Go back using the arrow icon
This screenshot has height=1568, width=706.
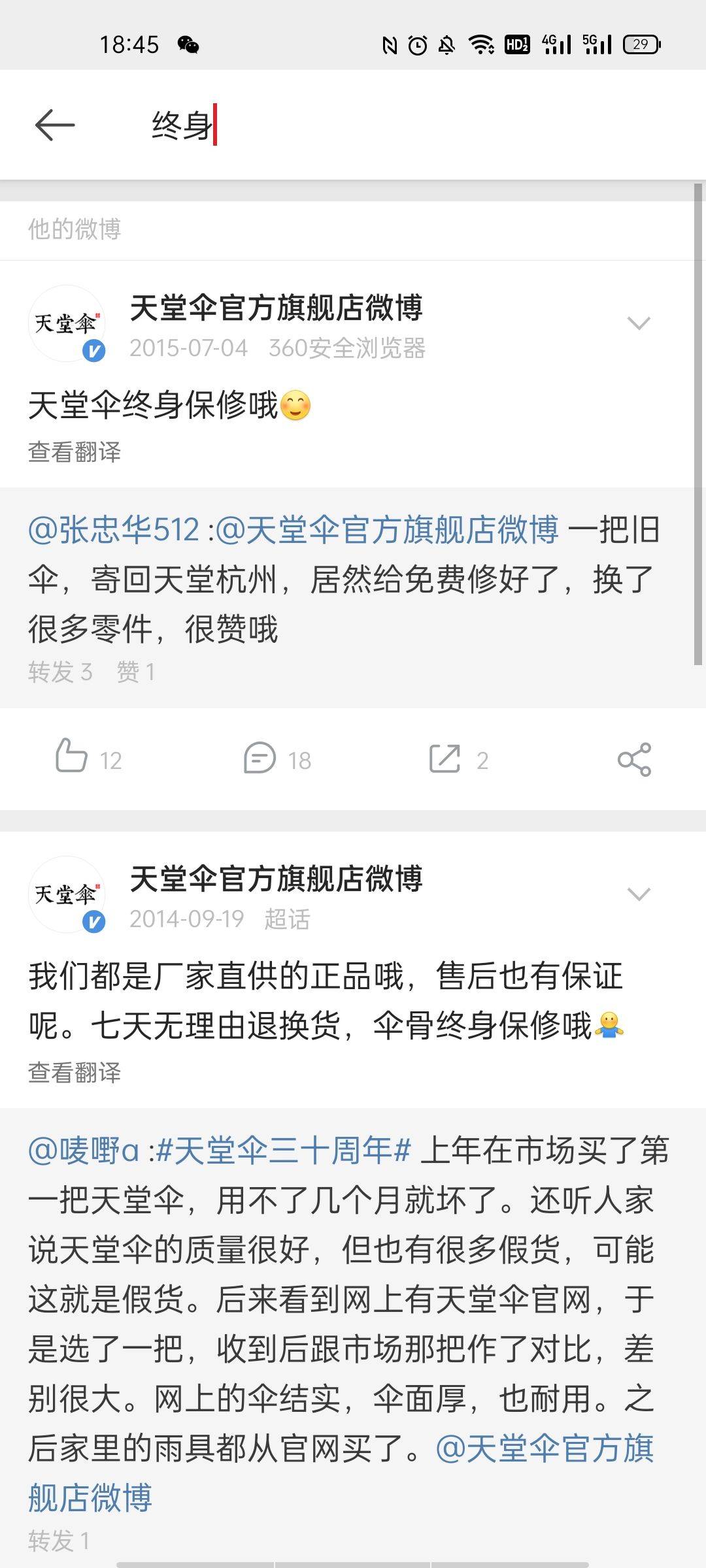[x=55, y=125]
